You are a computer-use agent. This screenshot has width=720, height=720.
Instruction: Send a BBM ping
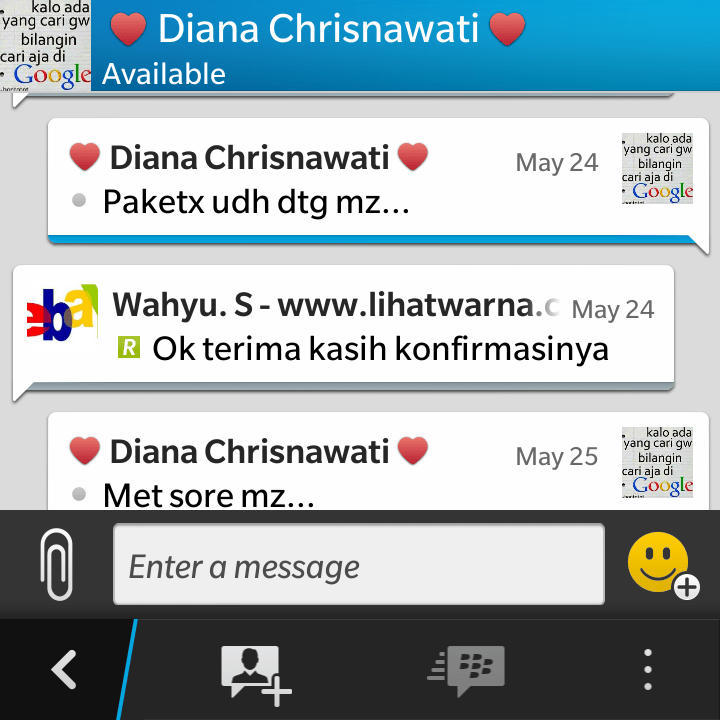pos(468,669)
